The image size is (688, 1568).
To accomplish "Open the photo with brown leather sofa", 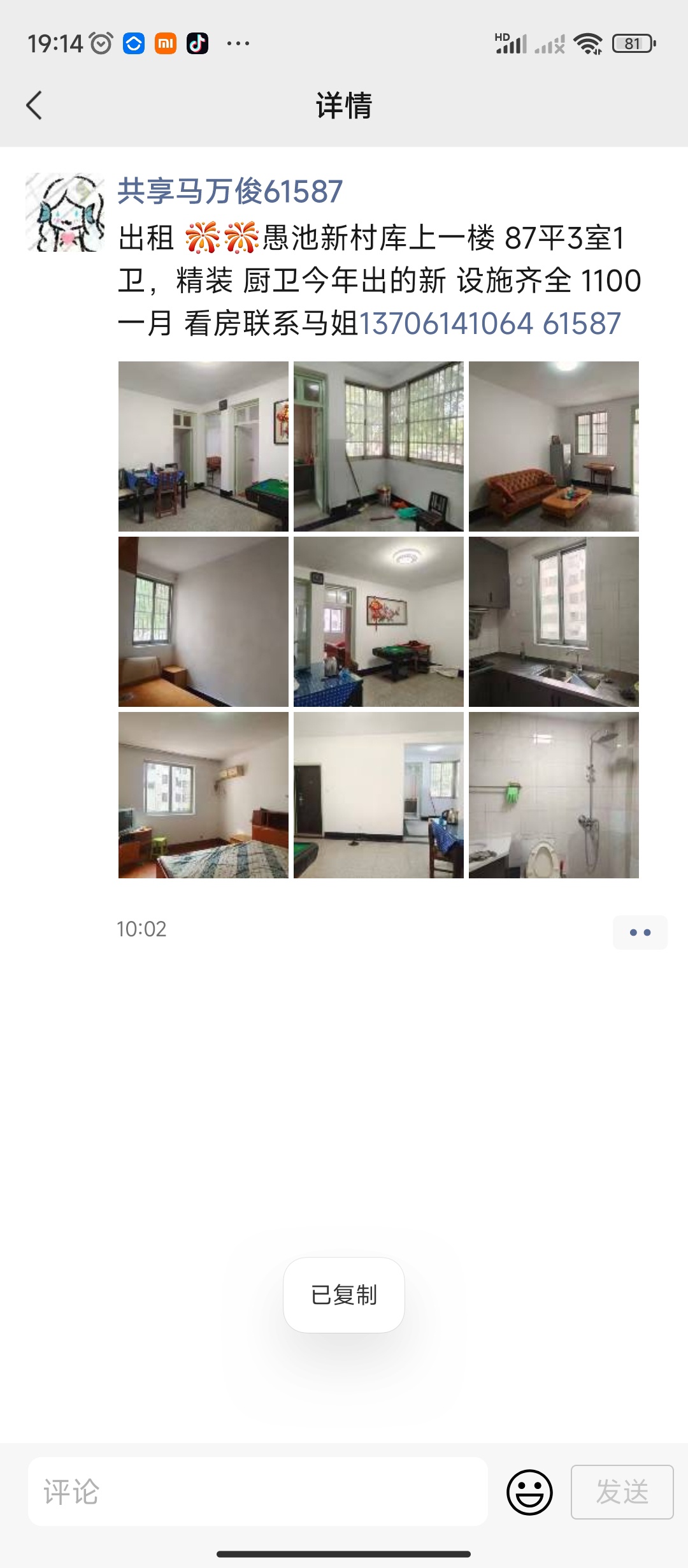I will (554, 446).
